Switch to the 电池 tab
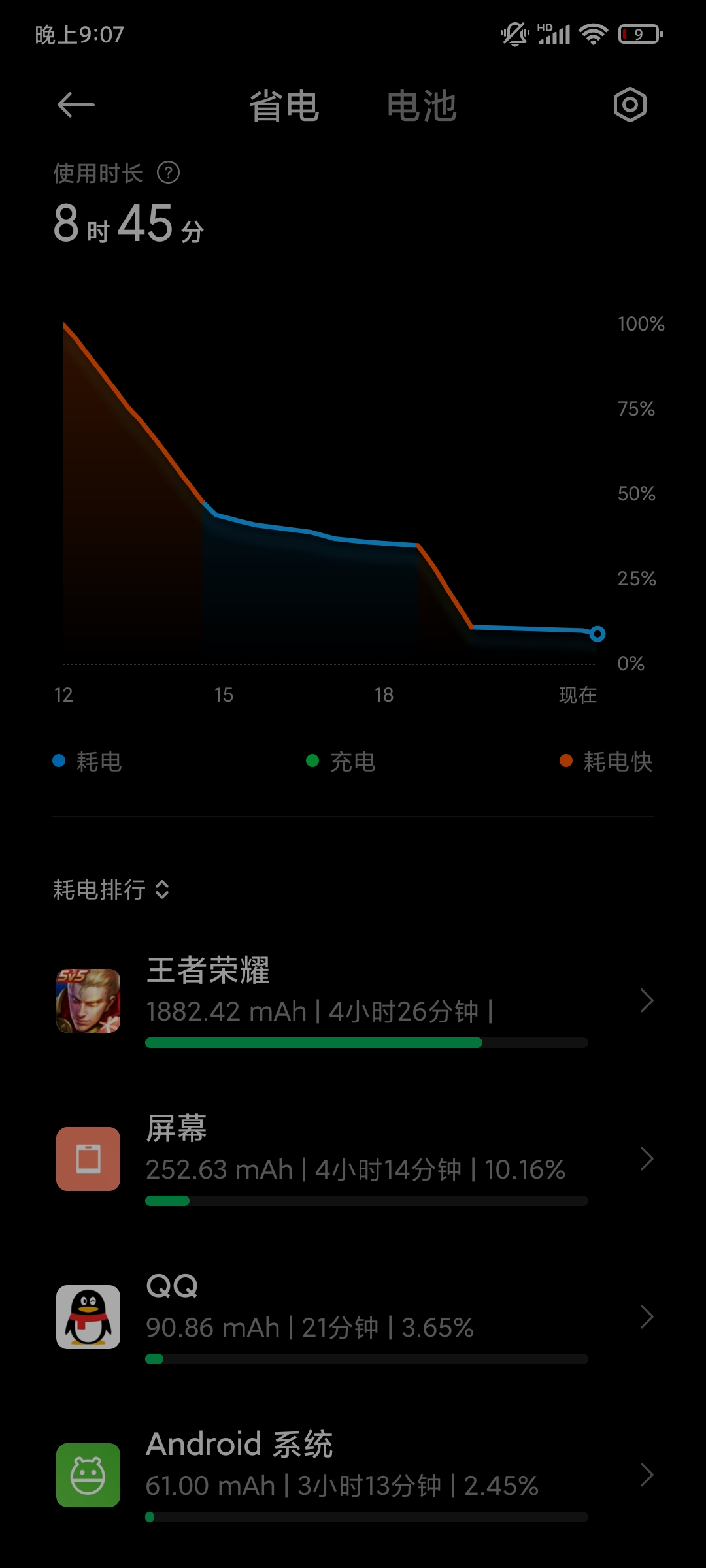Screen dimensions: 706x1568 pos(422,106)
